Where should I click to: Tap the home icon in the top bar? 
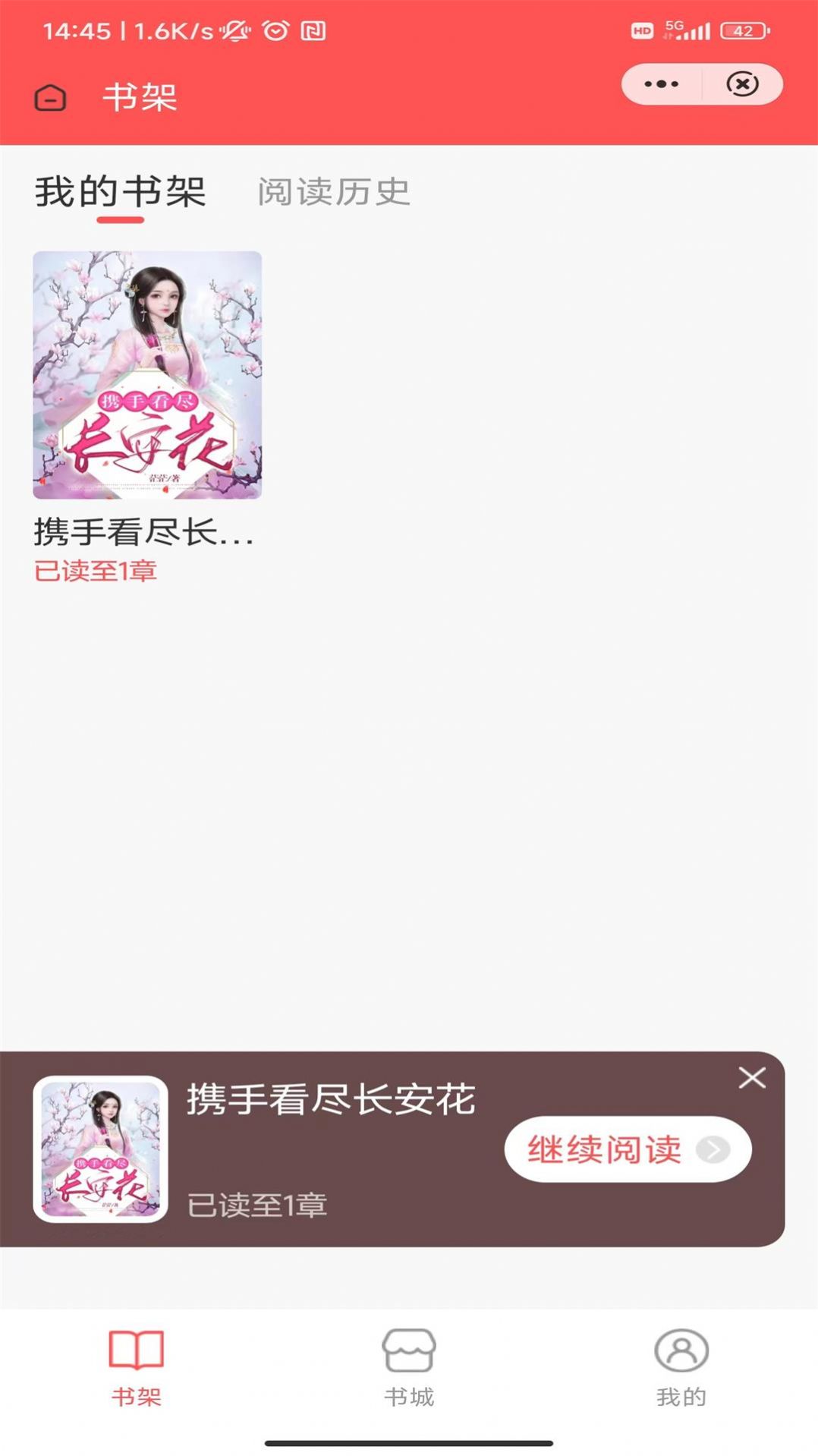click(49, 96)
